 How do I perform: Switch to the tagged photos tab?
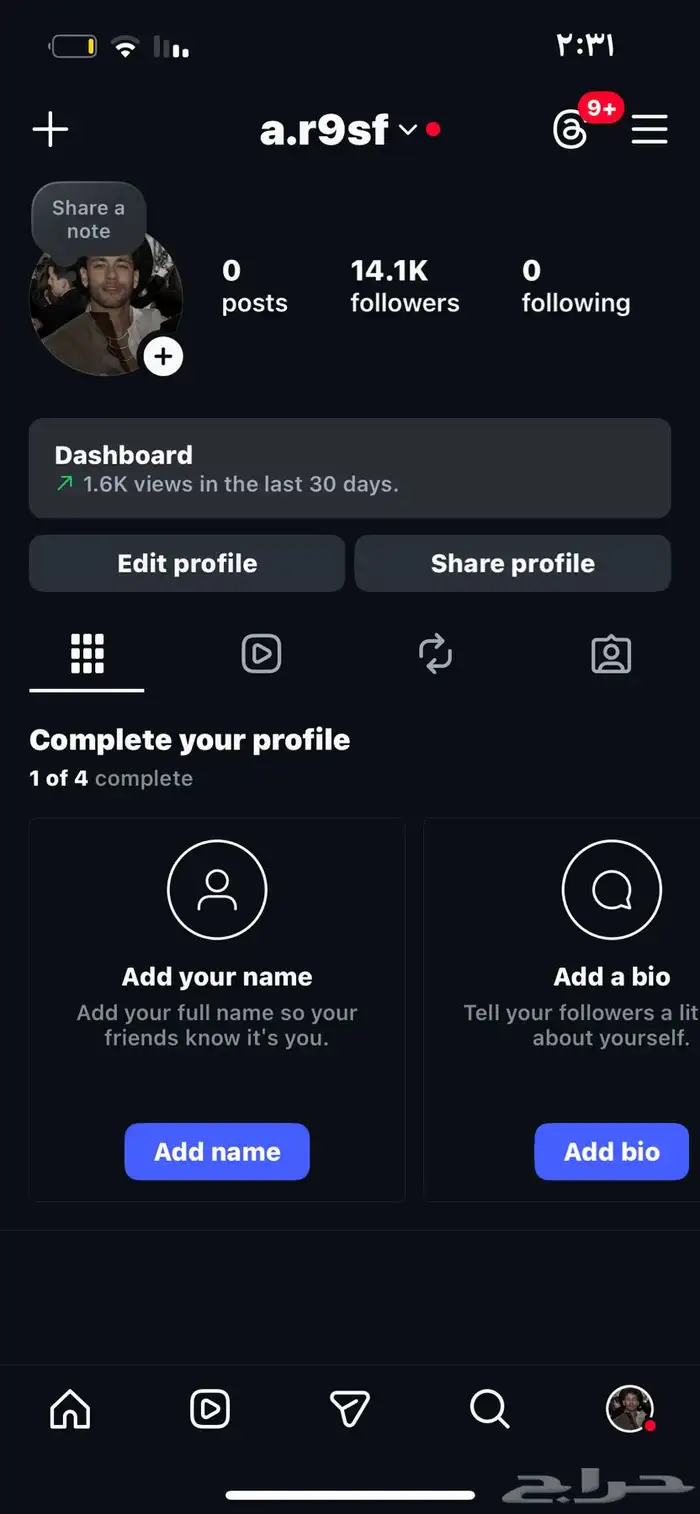click(x=611, y=654)
